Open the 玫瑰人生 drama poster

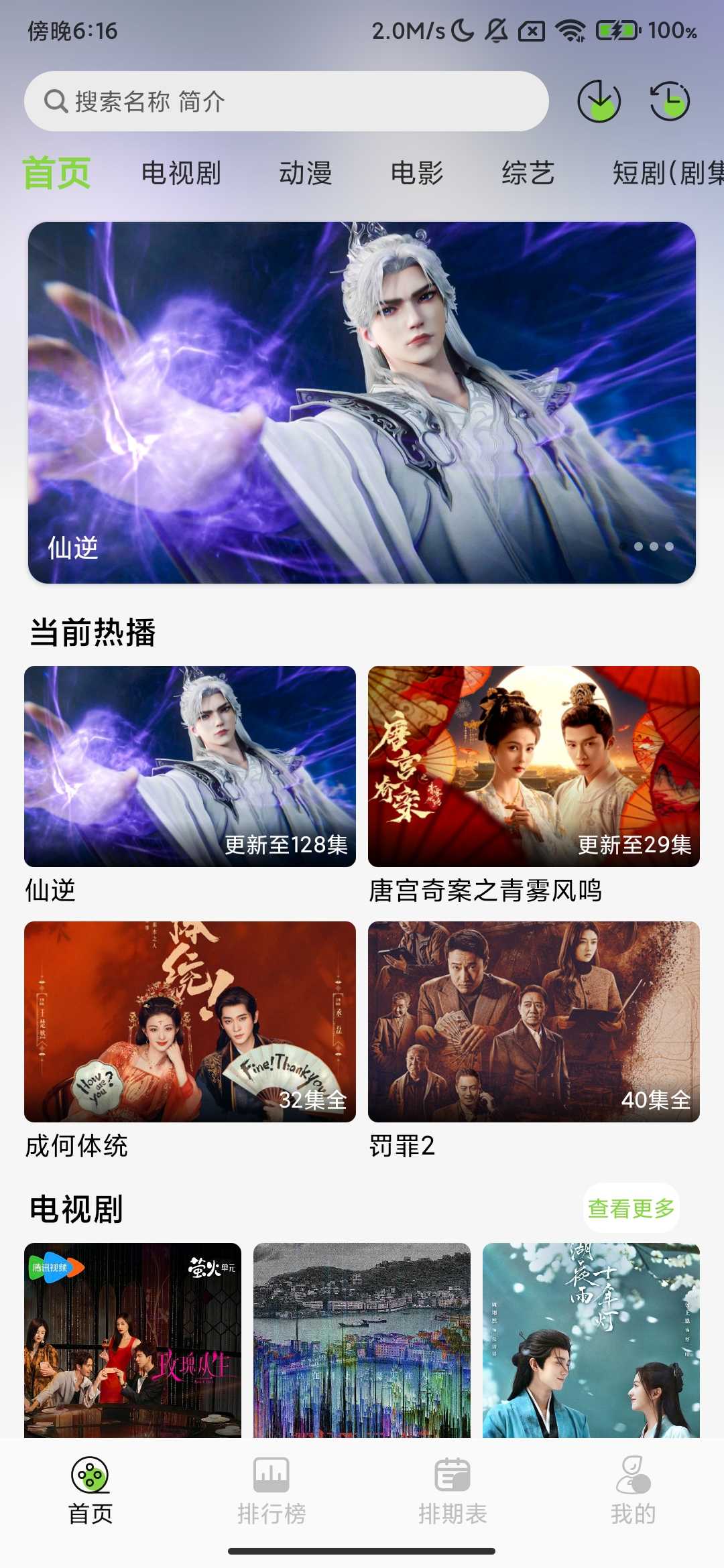pos(133,1340)
